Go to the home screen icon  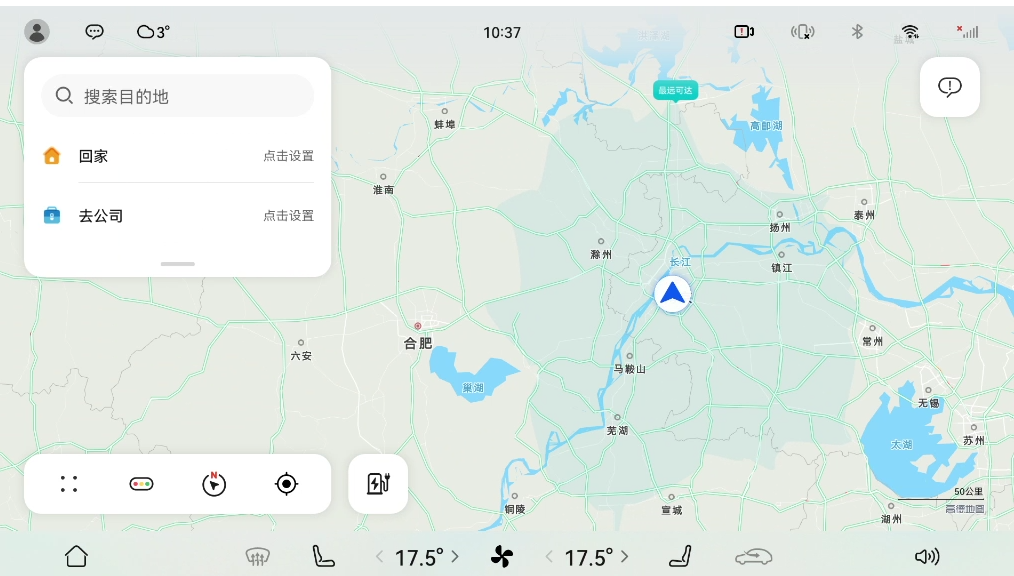(76, 557)
